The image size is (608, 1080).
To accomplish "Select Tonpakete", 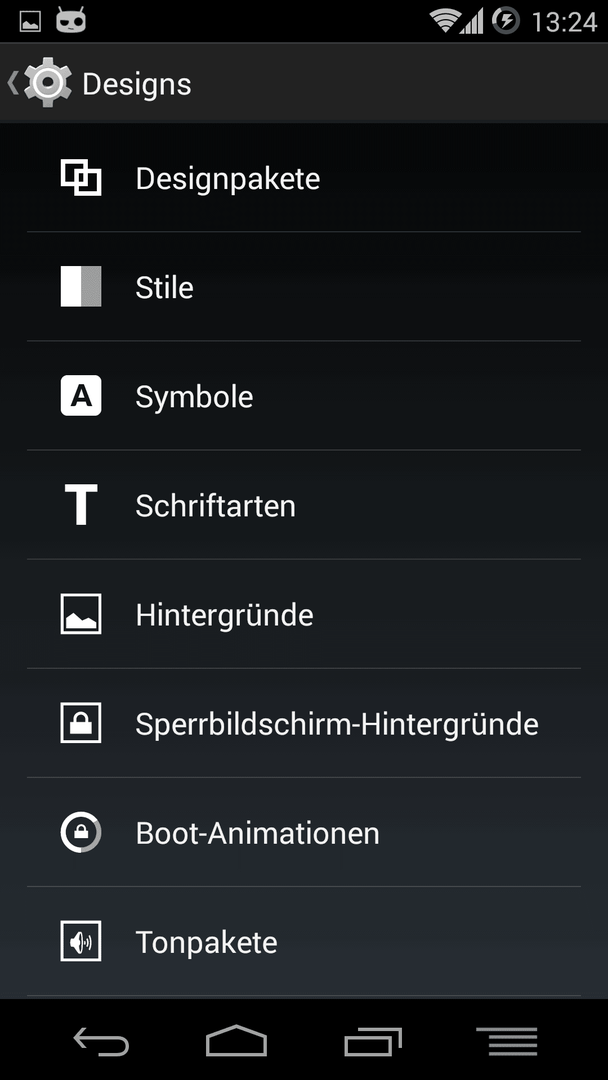I will [304, 942].
